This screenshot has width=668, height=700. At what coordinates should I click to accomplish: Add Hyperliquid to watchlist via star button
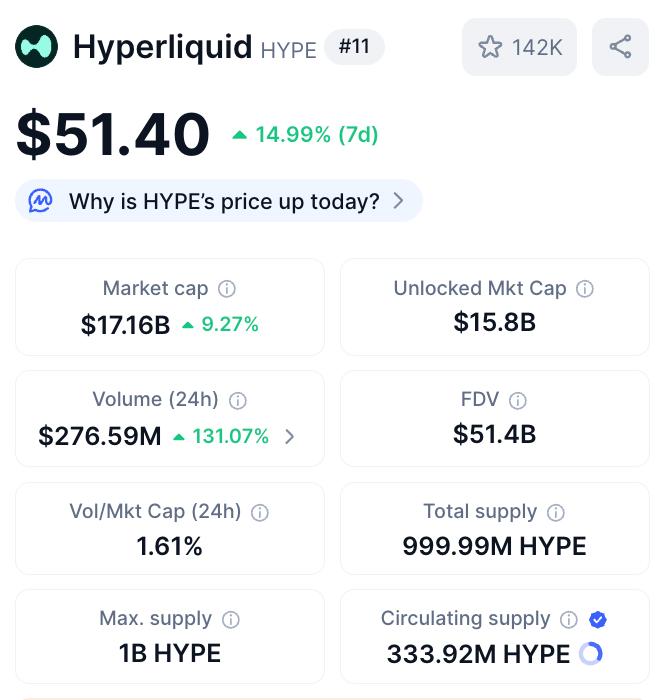click(x=519, y=47)
